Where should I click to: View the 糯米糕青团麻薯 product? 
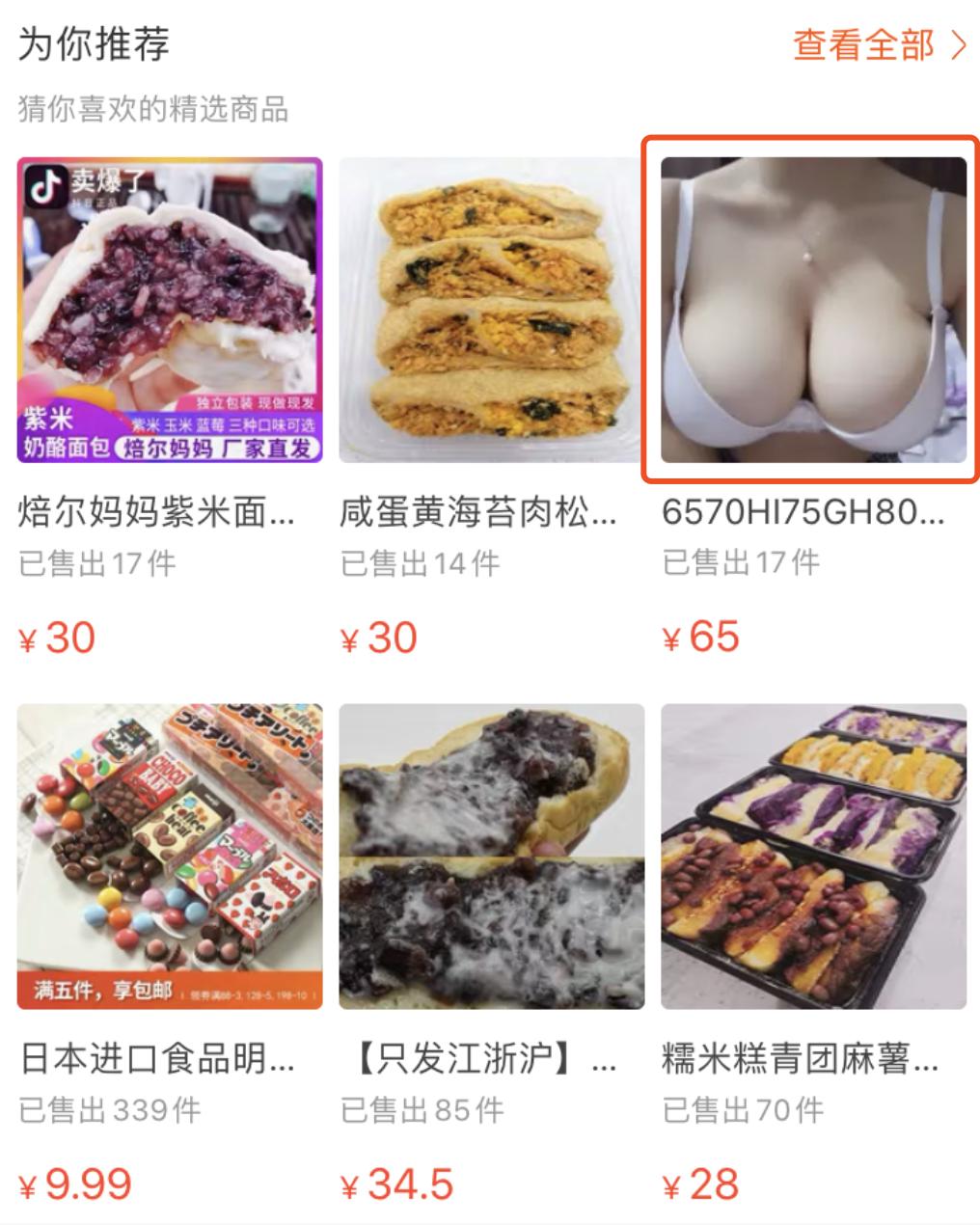812,857
